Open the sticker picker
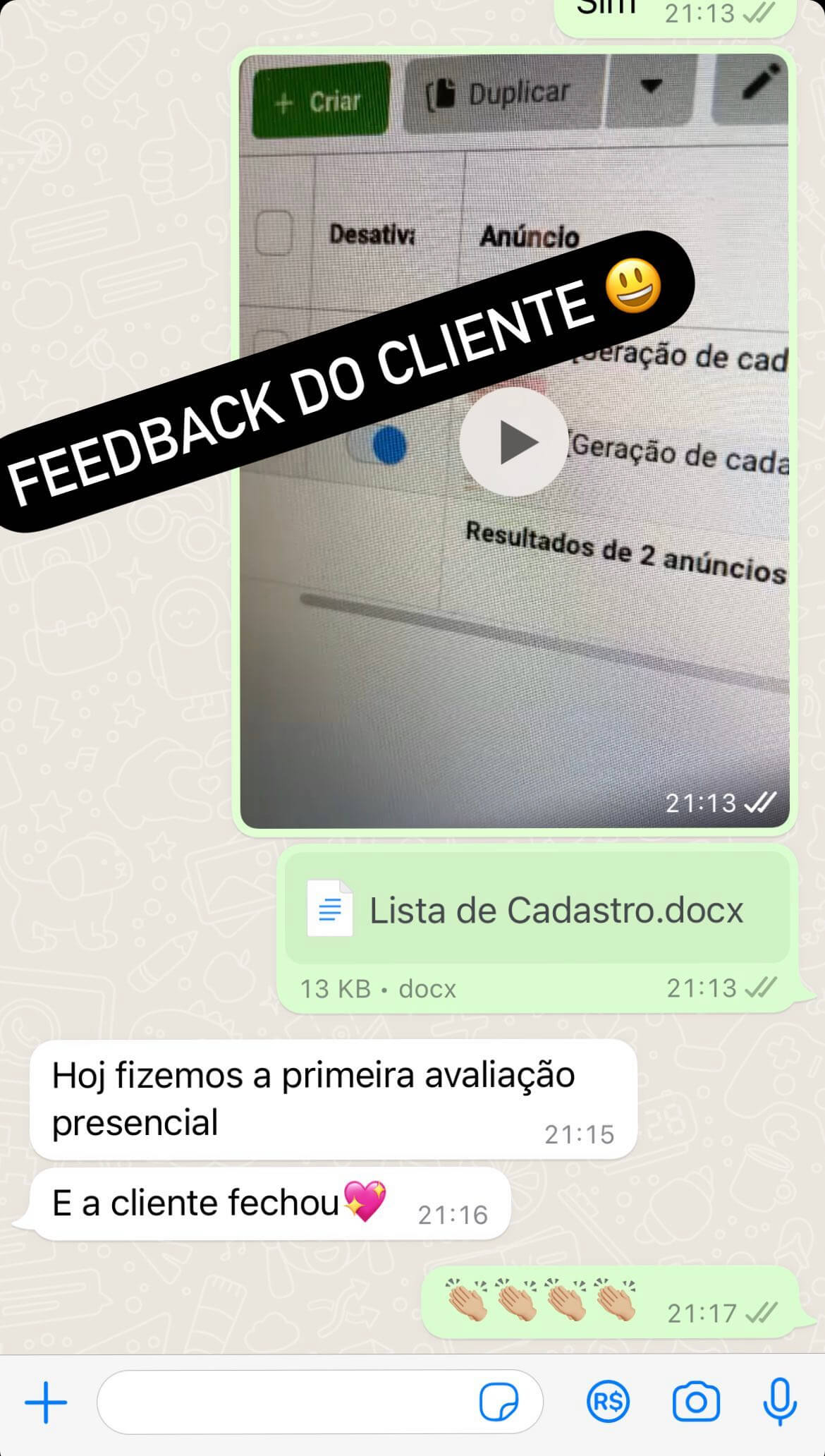This screenshot has height=1456, width=825. [499, 1402]
